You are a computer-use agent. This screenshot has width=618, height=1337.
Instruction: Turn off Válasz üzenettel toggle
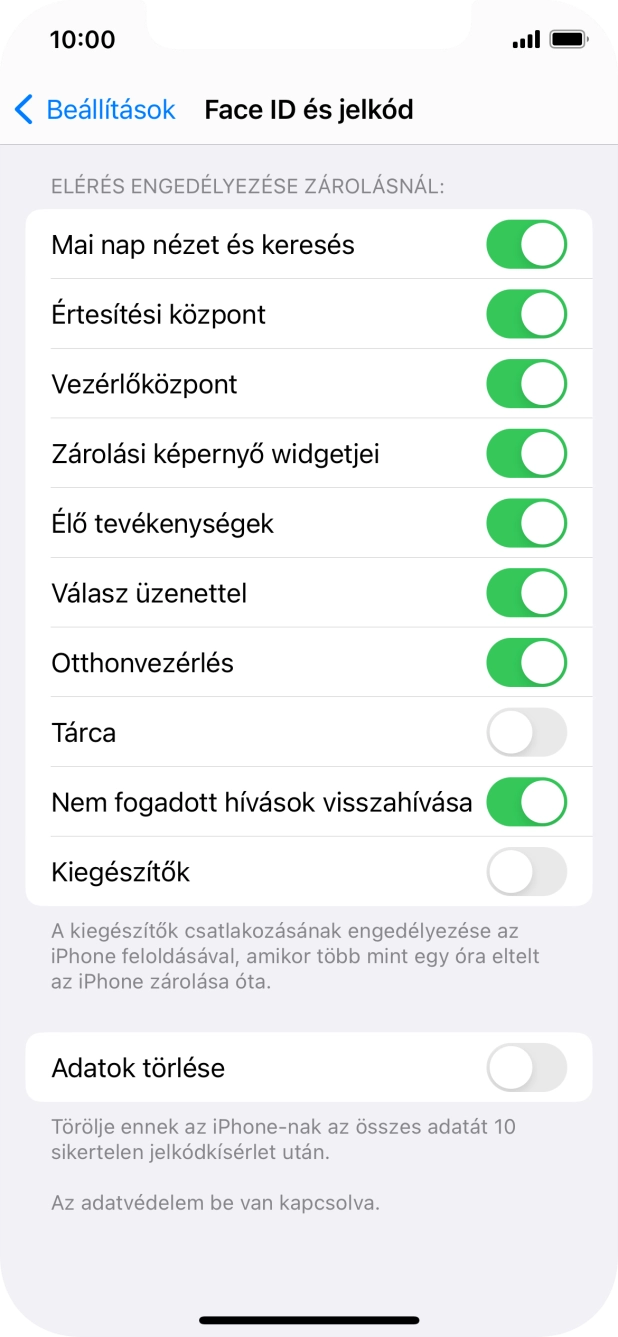point(526,593)
